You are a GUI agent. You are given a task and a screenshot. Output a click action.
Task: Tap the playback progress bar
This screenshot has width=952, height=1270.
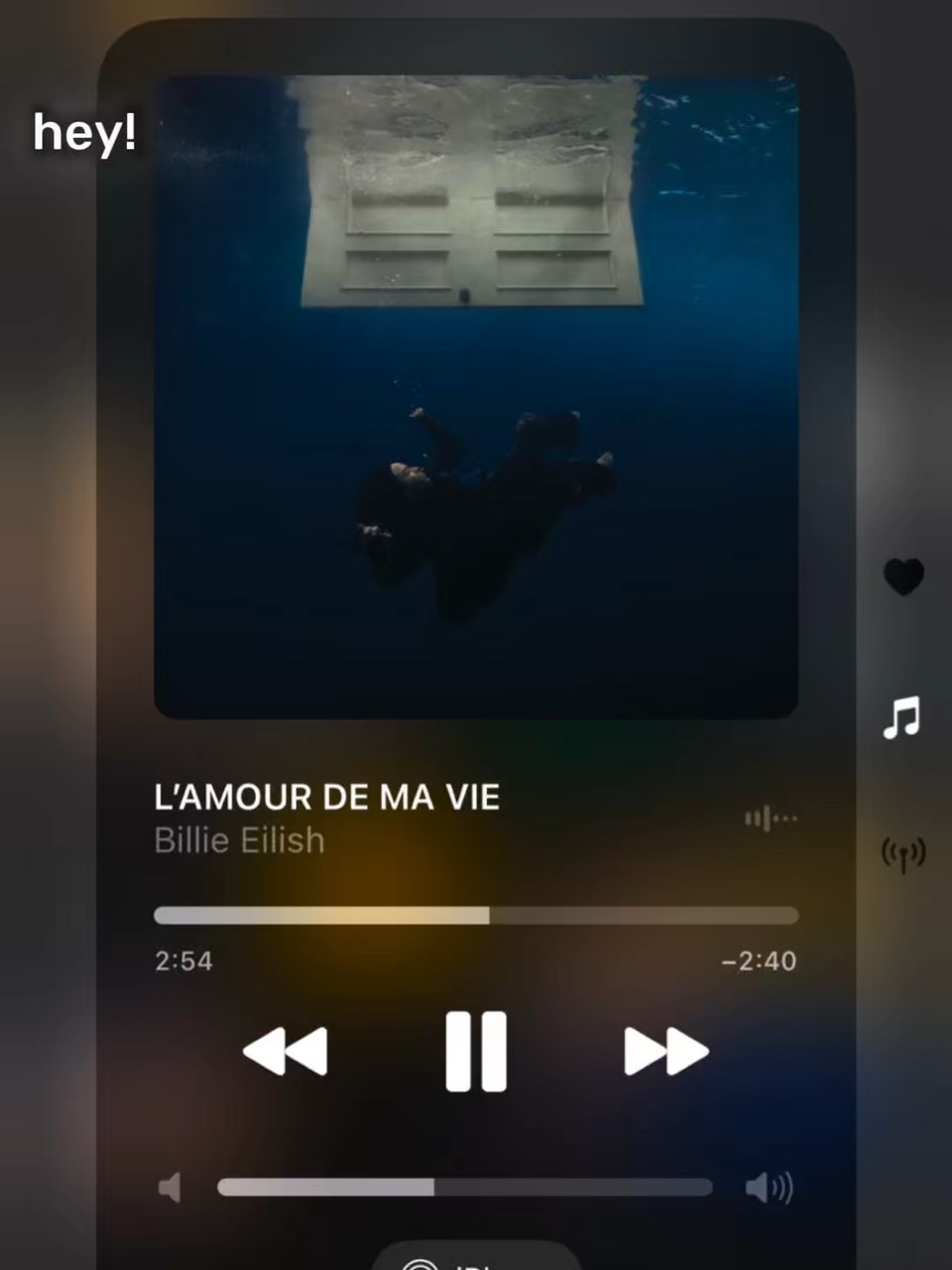pyautogui.click(x=476, y=915)
